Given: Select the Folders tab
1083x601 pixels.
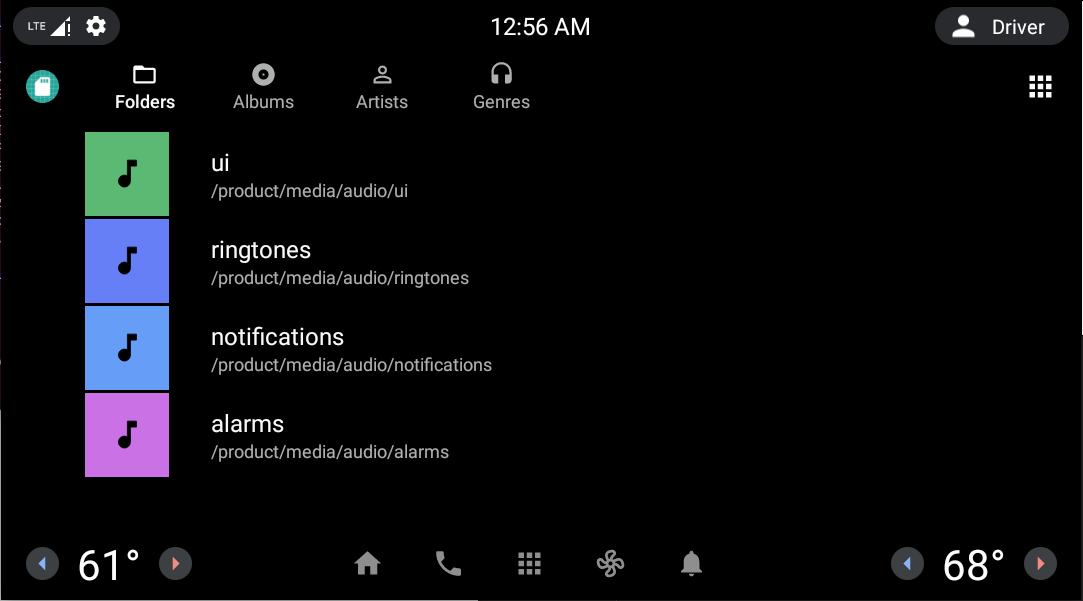Looking at the screenshot, I should click(145, 87).
